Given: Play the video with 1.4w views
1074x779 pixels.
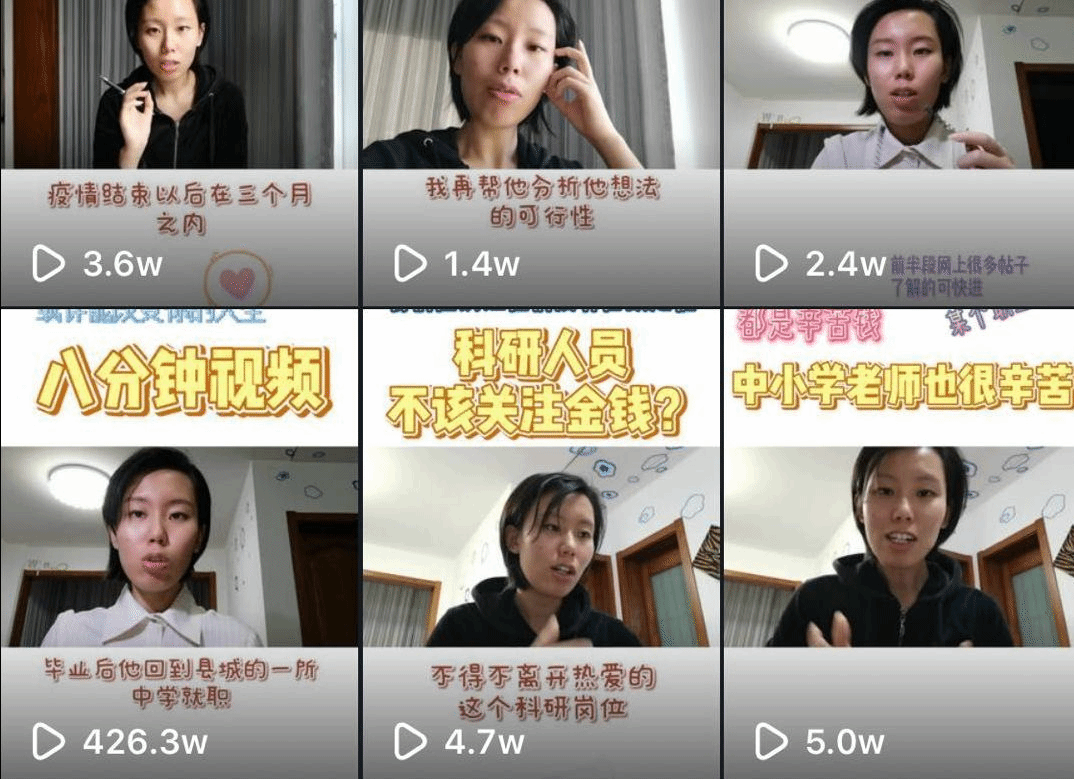Looking at the screenshot, I should 540,150.
